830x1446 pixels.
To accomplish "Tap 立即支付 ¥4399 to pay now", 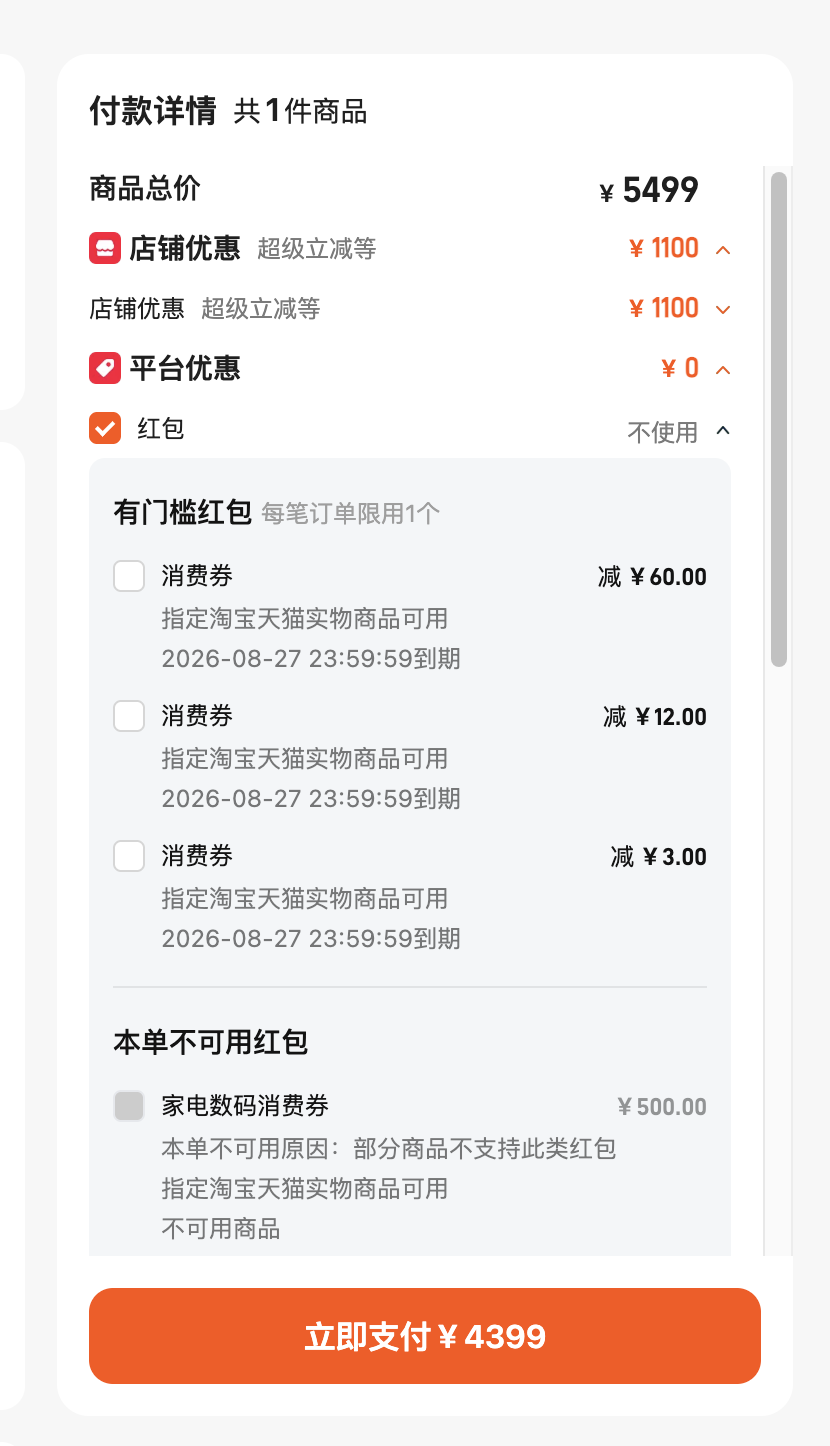I will tap(425, 1336).
